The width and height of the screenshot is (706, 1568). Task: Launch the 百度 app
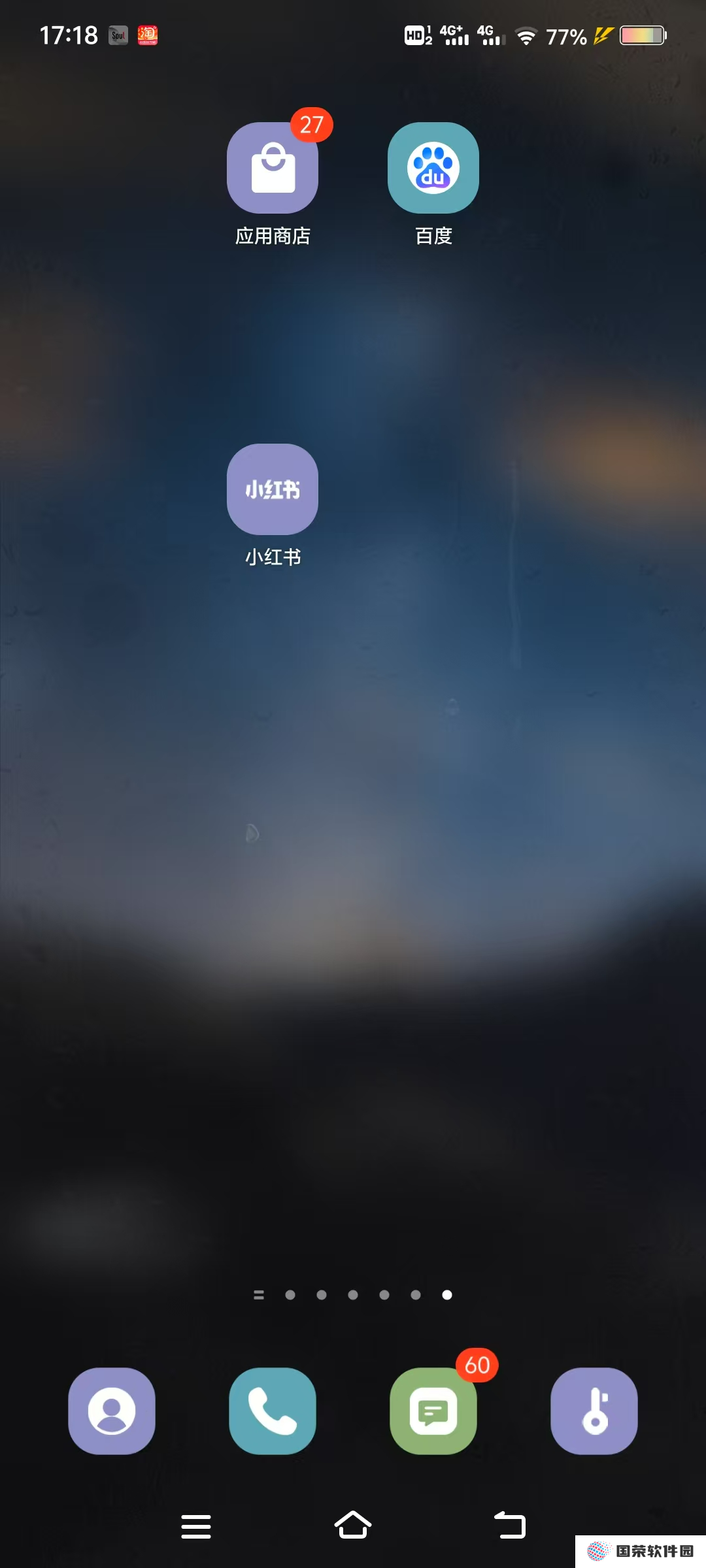click(x=433, y=169)
